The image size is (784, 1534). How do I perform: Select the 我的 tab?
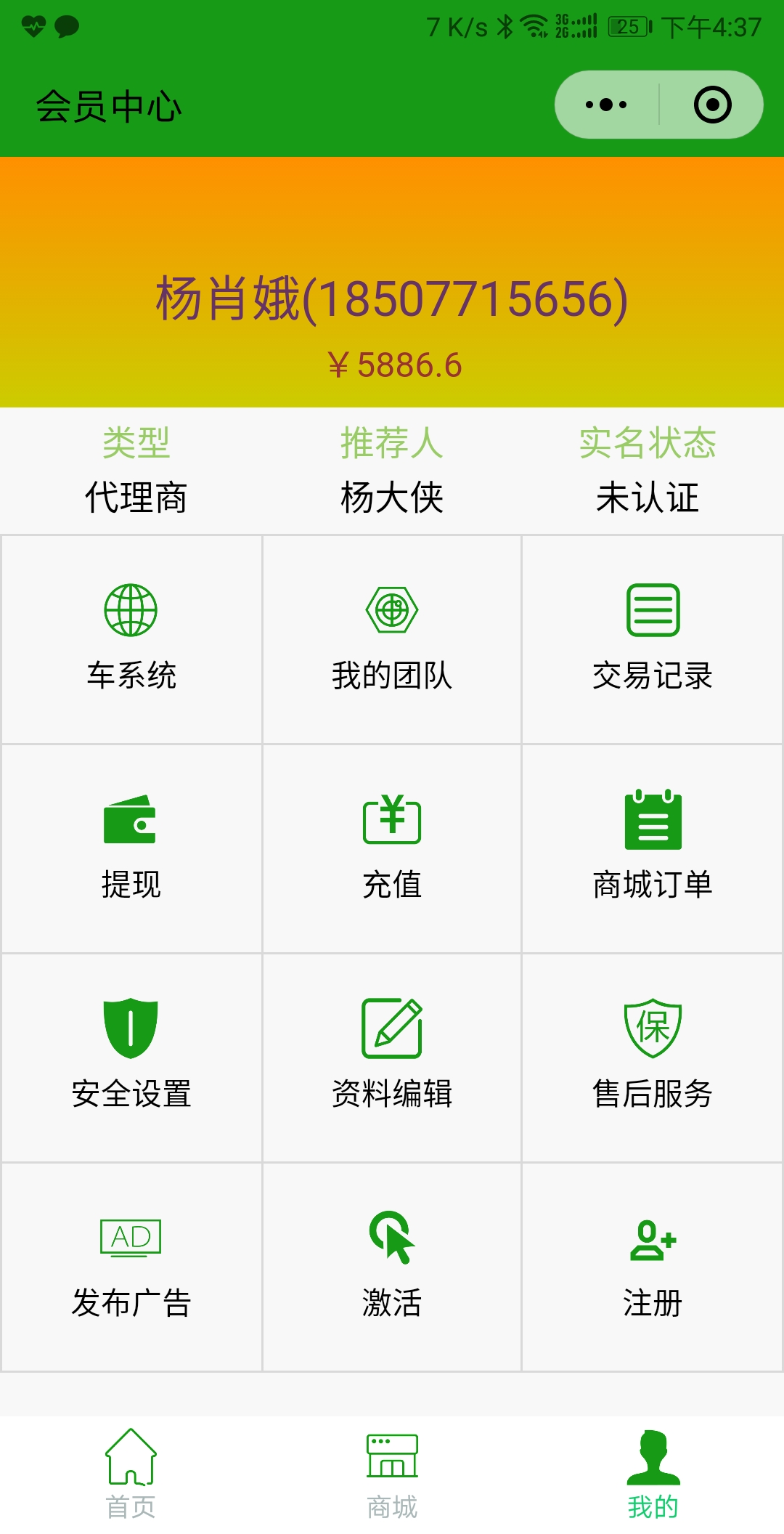point(653,1474)
